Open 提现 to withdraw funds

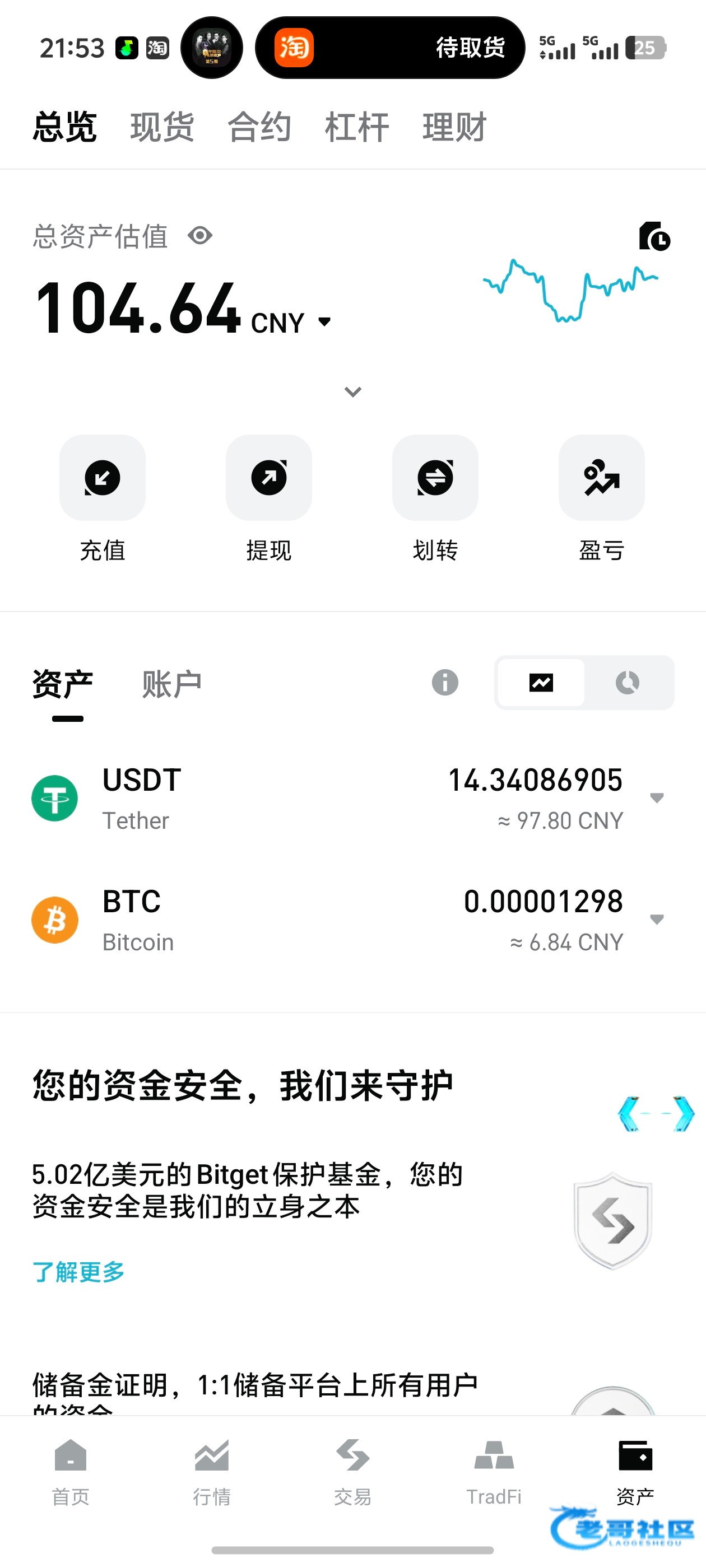[268, 478]
